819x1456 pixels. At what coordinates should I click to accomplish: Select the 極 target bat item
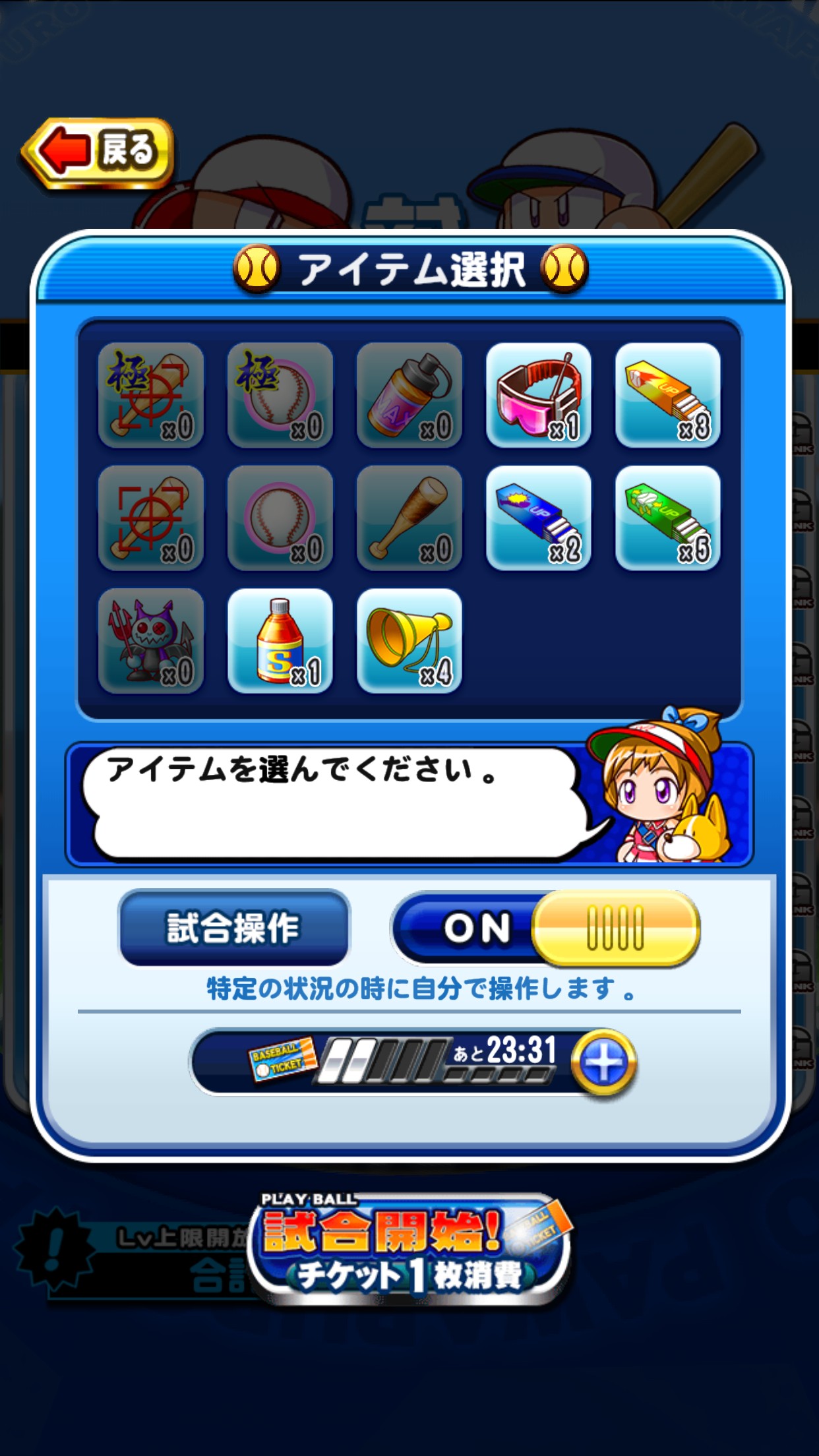pyautogui.click(x=150, y=394)
